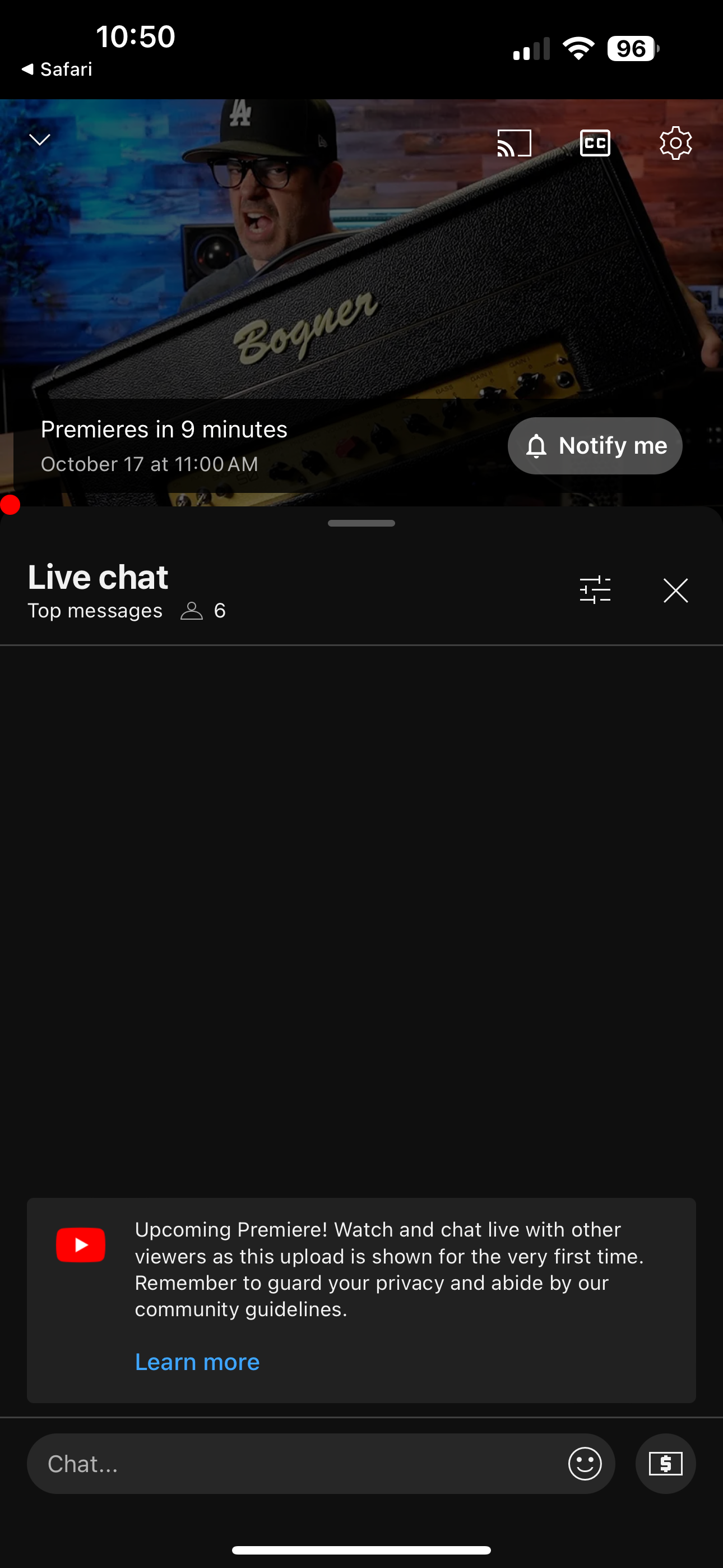Toggle closed captions
This screenshot has width=723, height=1568.
pos(595,143)
